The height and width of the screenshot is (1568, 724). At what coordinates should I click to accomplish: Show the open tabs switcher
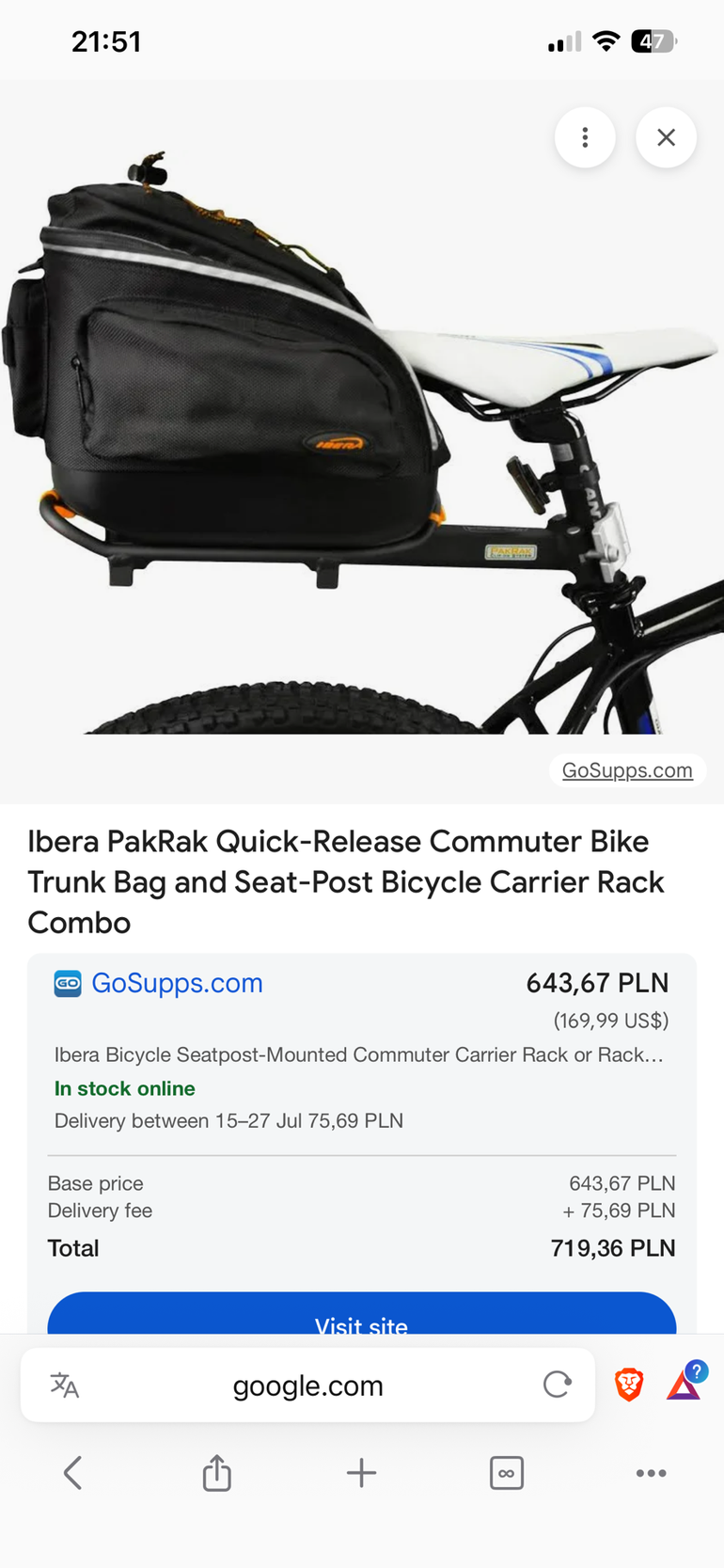tap(506, 1473)
